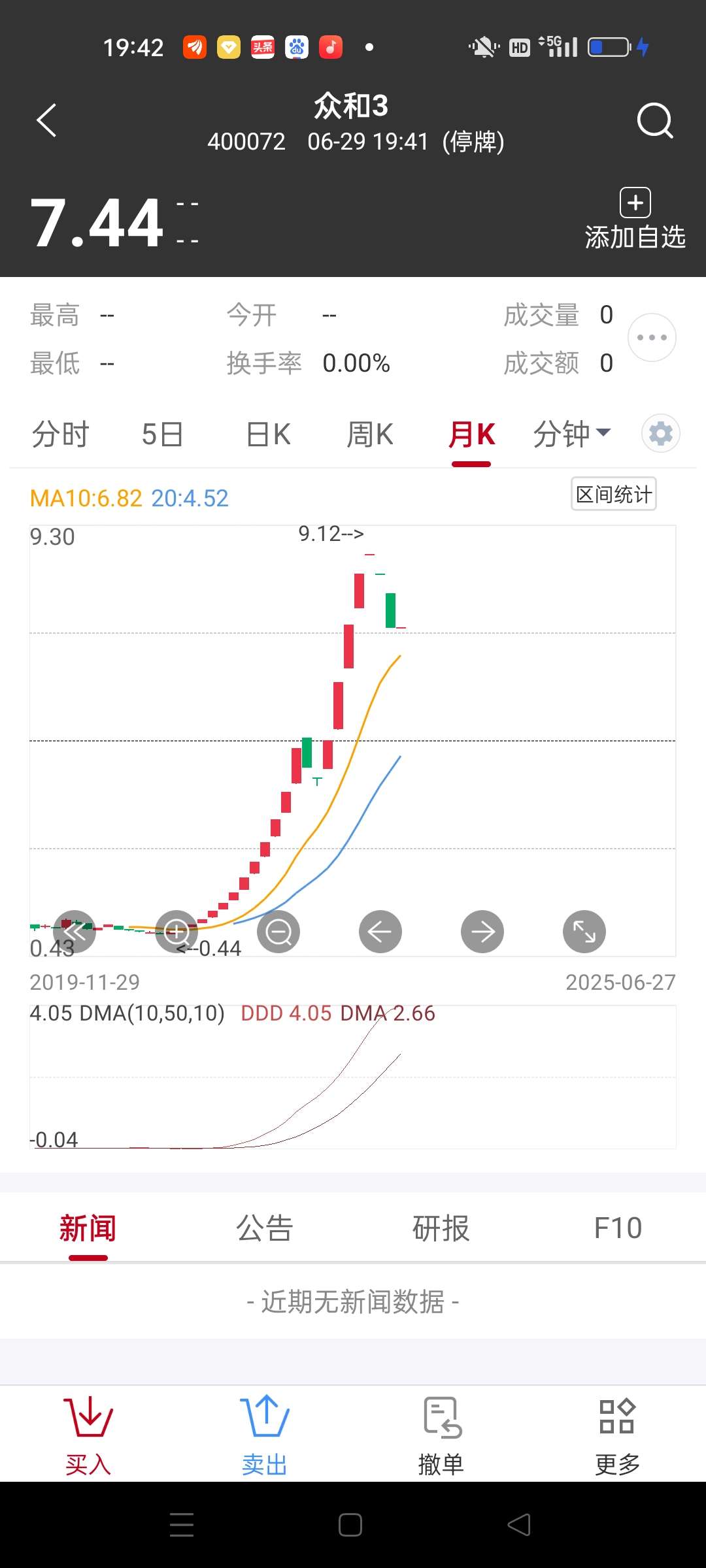Zoom in the K-line chart
Image resolution: width=706 pixels, height=1568 pixels.
coord(176,932)
